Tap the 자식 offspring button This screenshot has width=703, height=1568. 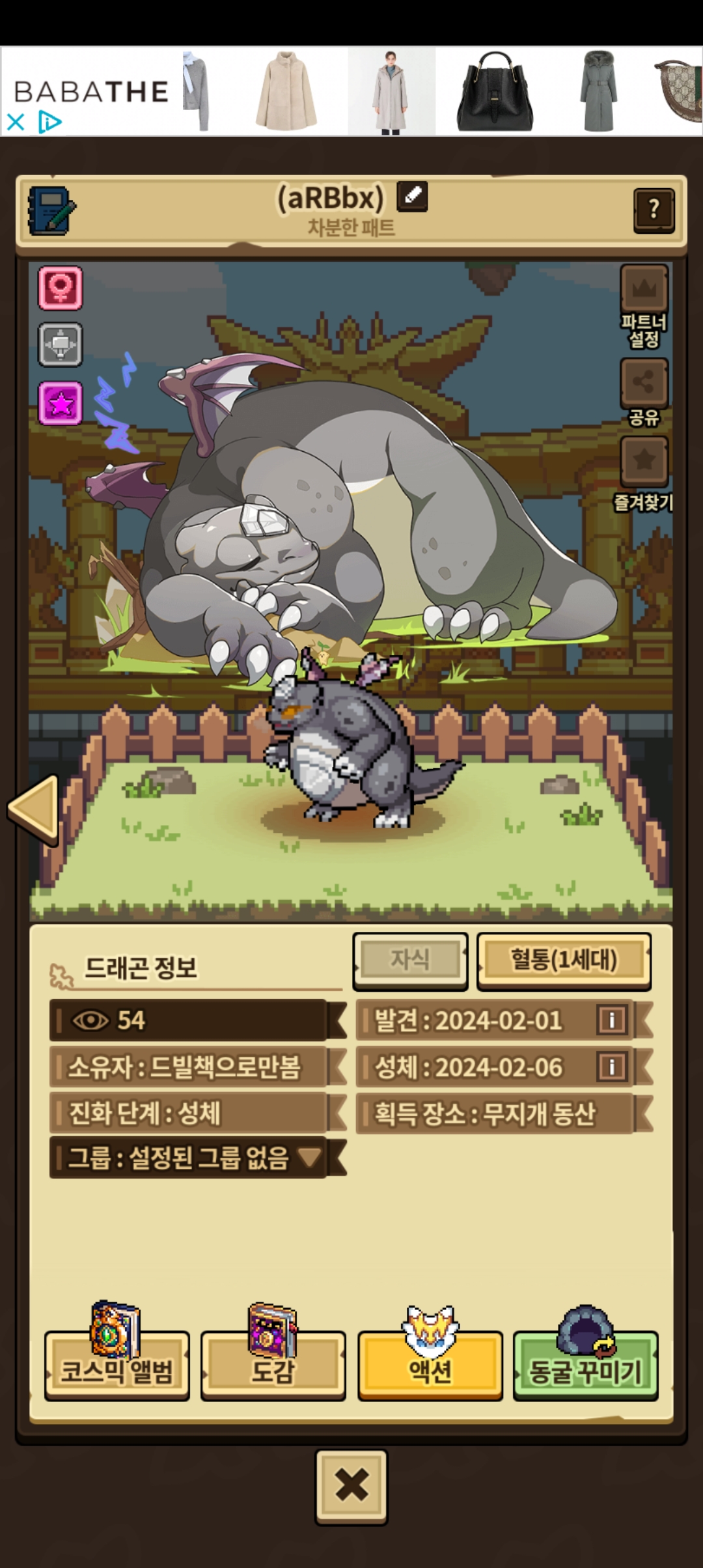click(410, 960)
